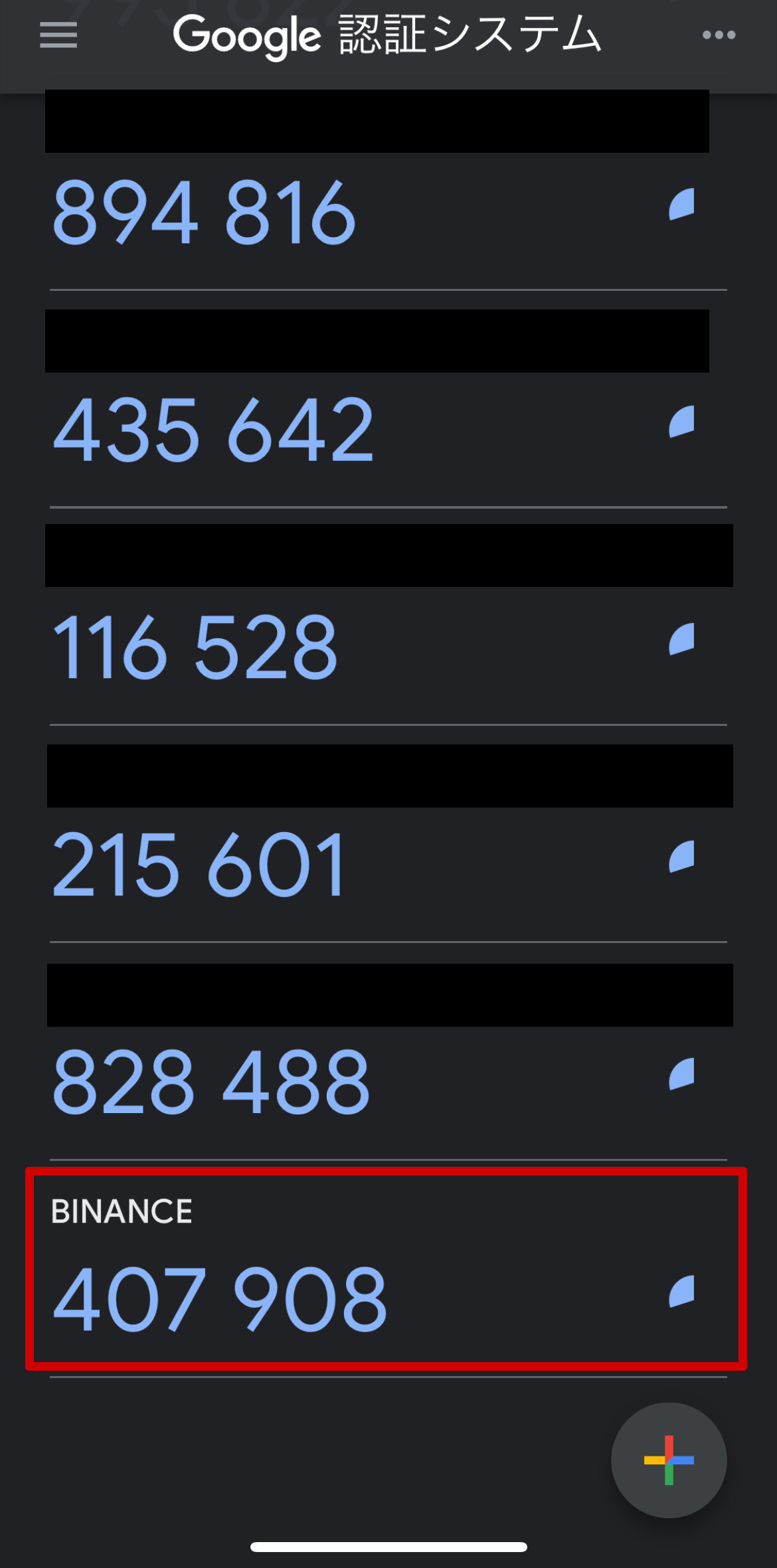The width and height of the screenshot is (777, 1568).
Task: Tap the BINANCE code 407 908
Action: tap(220, 1299)
